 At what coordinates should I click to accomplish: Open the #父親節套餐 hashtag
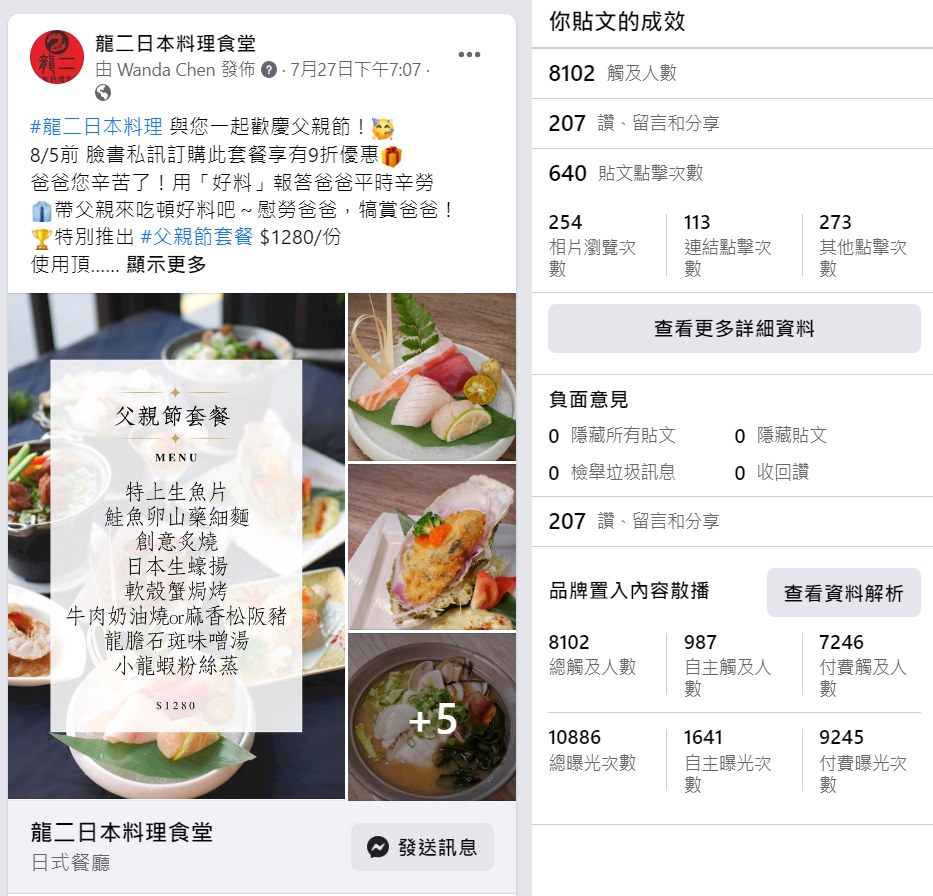[x=197, y=238]
